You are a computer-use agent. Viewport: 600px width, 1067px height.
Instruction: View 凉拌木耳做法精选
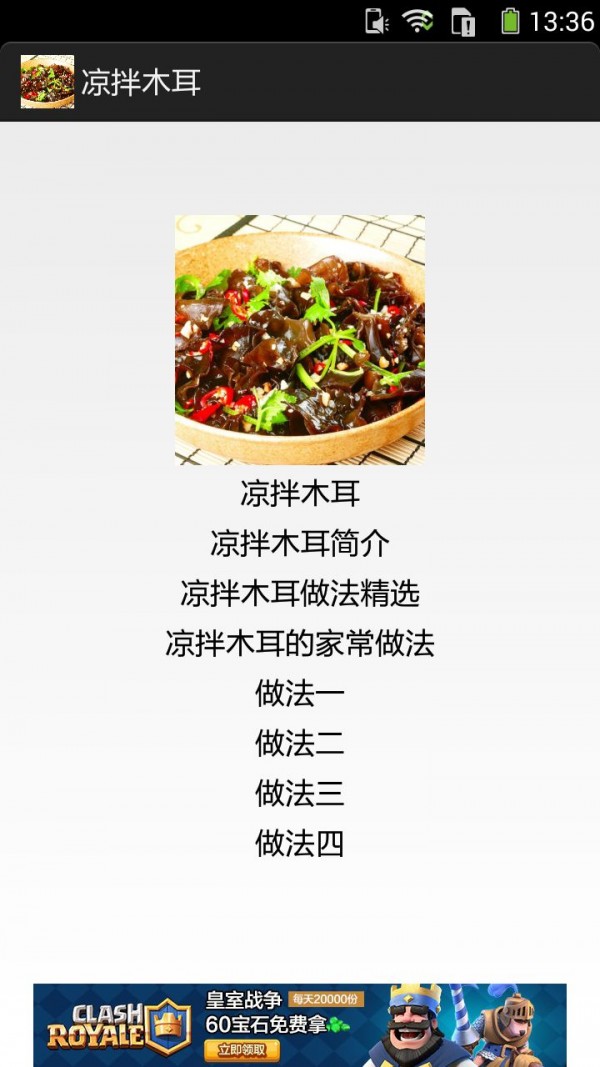coord(299,593)
